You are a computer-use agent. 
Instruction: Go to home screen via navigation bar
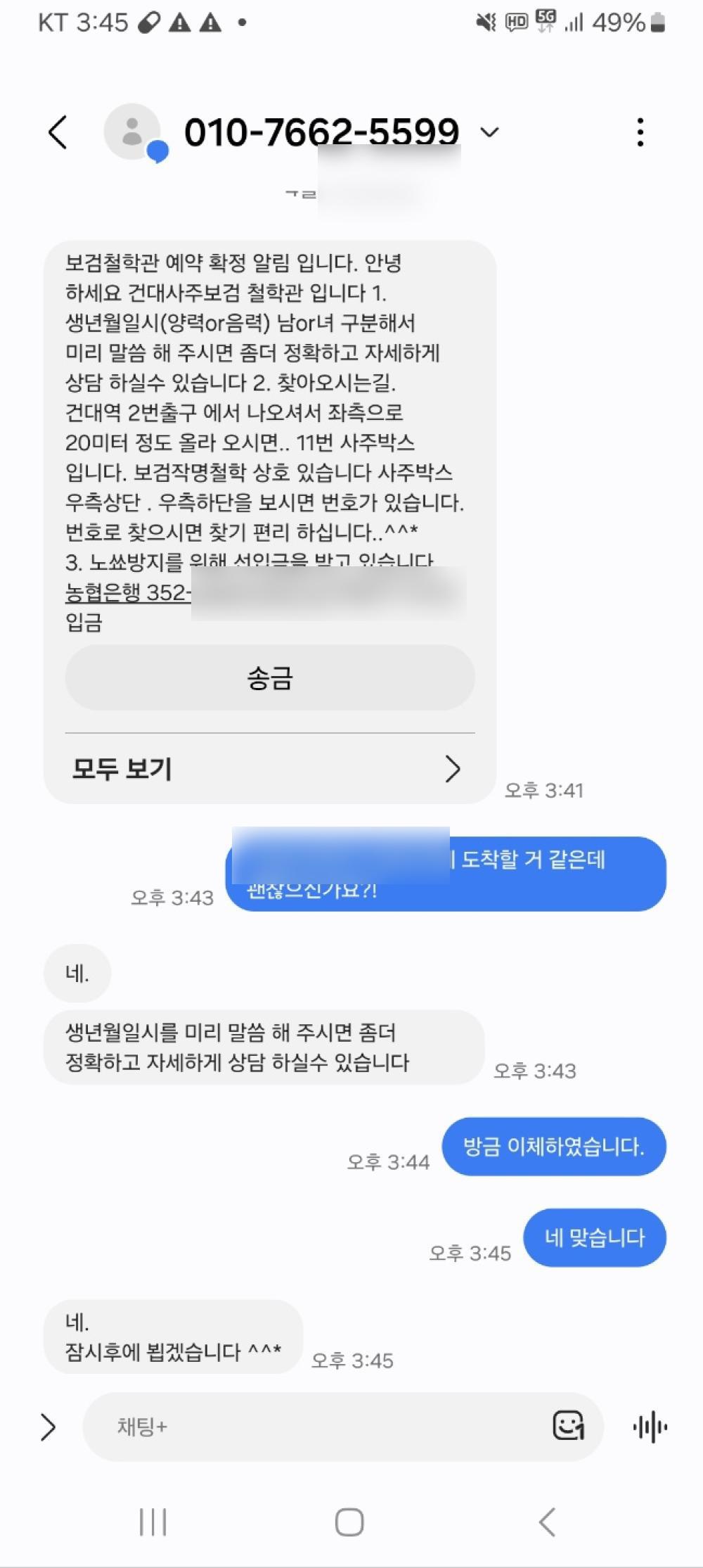click(349, 1522)
